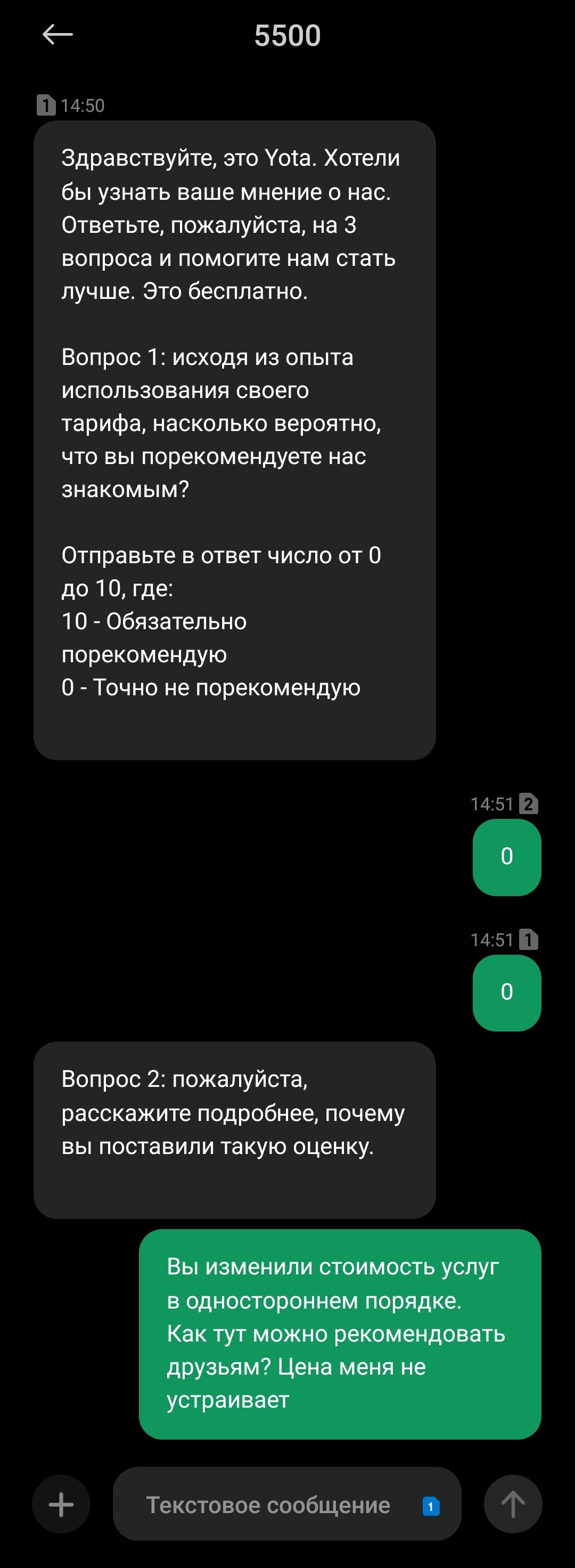Open the attachments plus button
The width and height of the screenshot is (575, 1568).
coord(61,1504)
